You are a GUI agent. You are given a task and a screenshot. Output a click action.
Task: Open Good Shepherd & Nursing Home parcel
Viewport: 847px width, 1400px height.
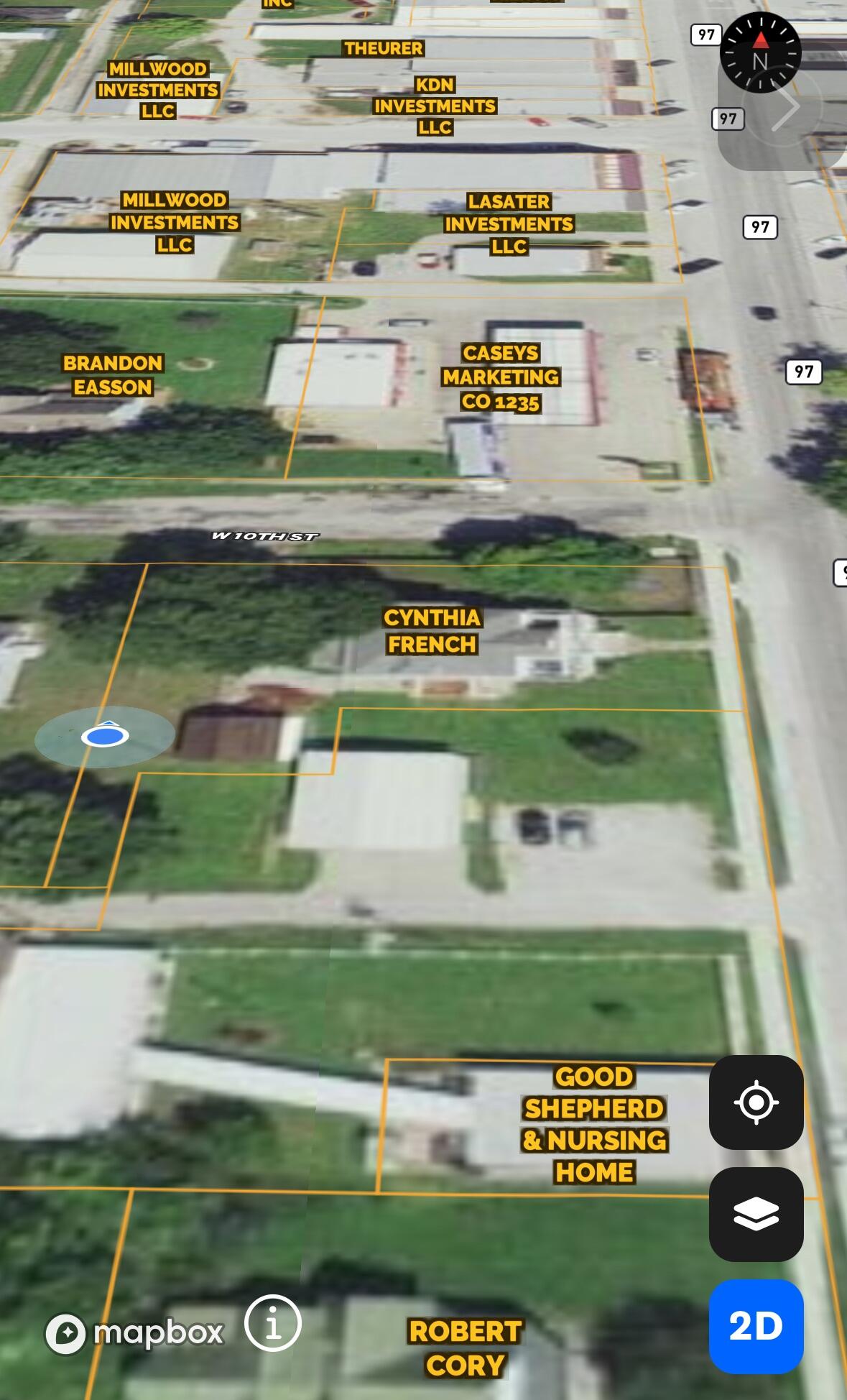[x=594, y=1124]
